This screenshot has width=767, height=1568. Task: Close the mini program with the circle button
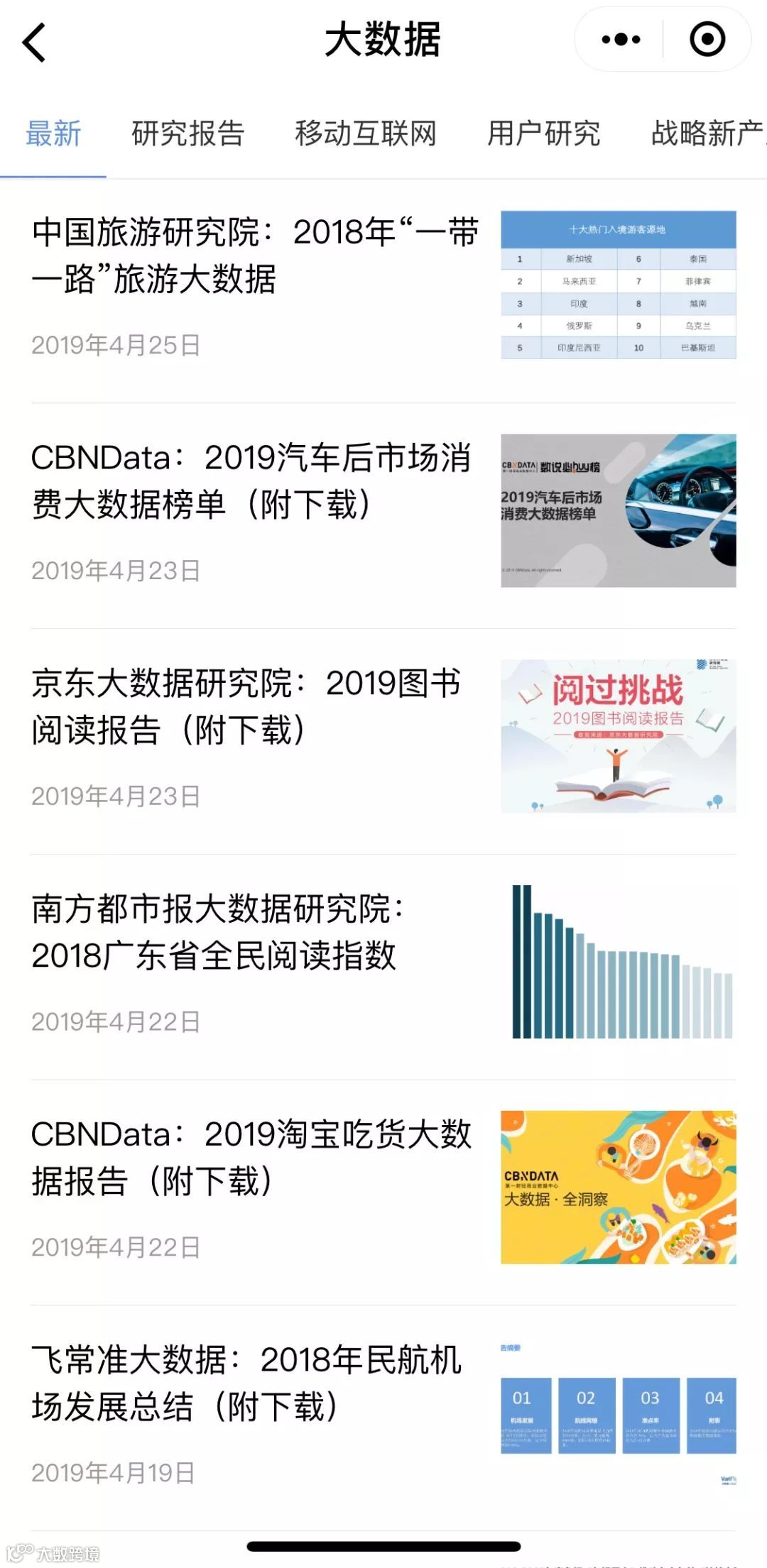tap(707, 40)
